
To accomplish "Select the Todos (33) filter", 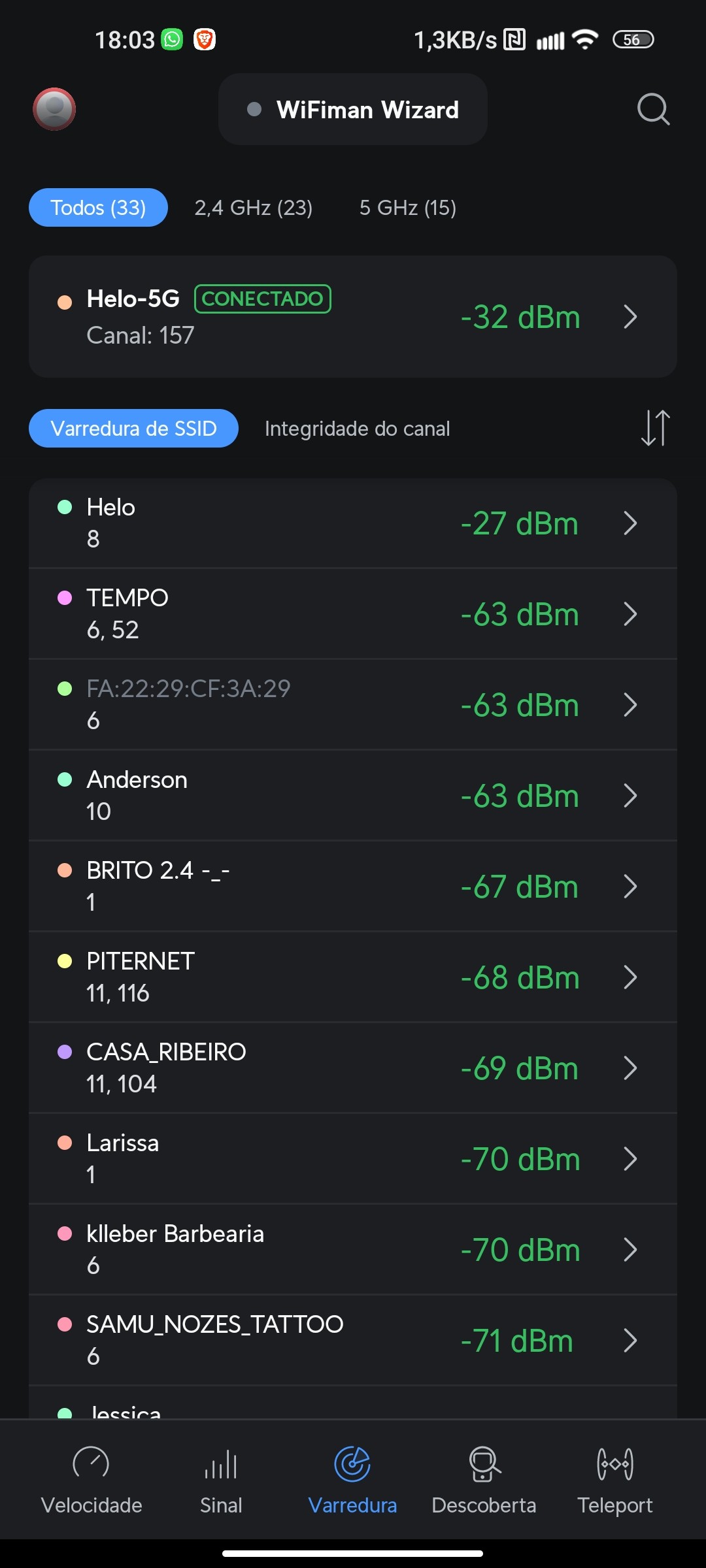I will click(98, 208).
